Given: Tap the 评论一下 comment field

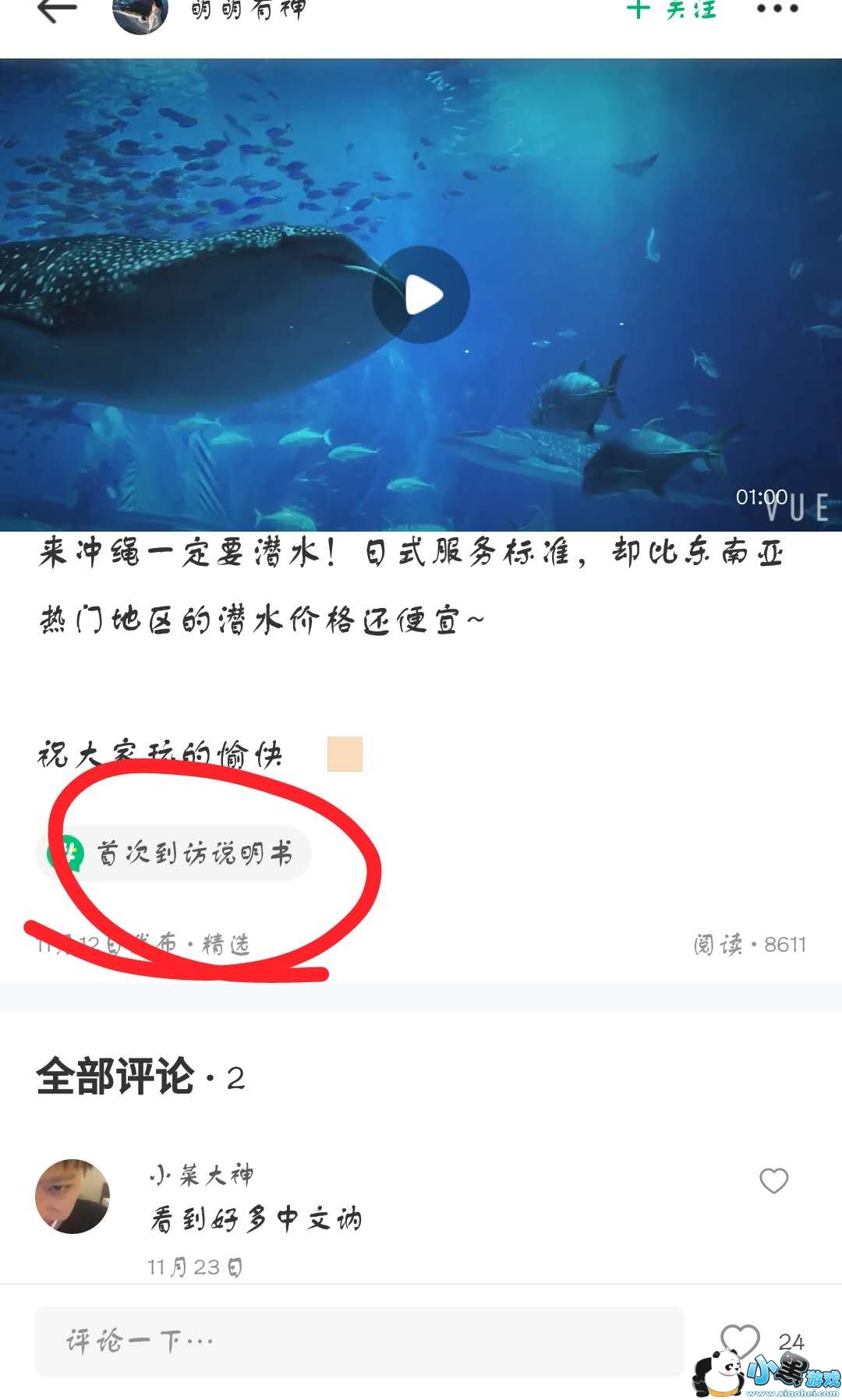Looking at the screenshot, I should pos(359,1341).
